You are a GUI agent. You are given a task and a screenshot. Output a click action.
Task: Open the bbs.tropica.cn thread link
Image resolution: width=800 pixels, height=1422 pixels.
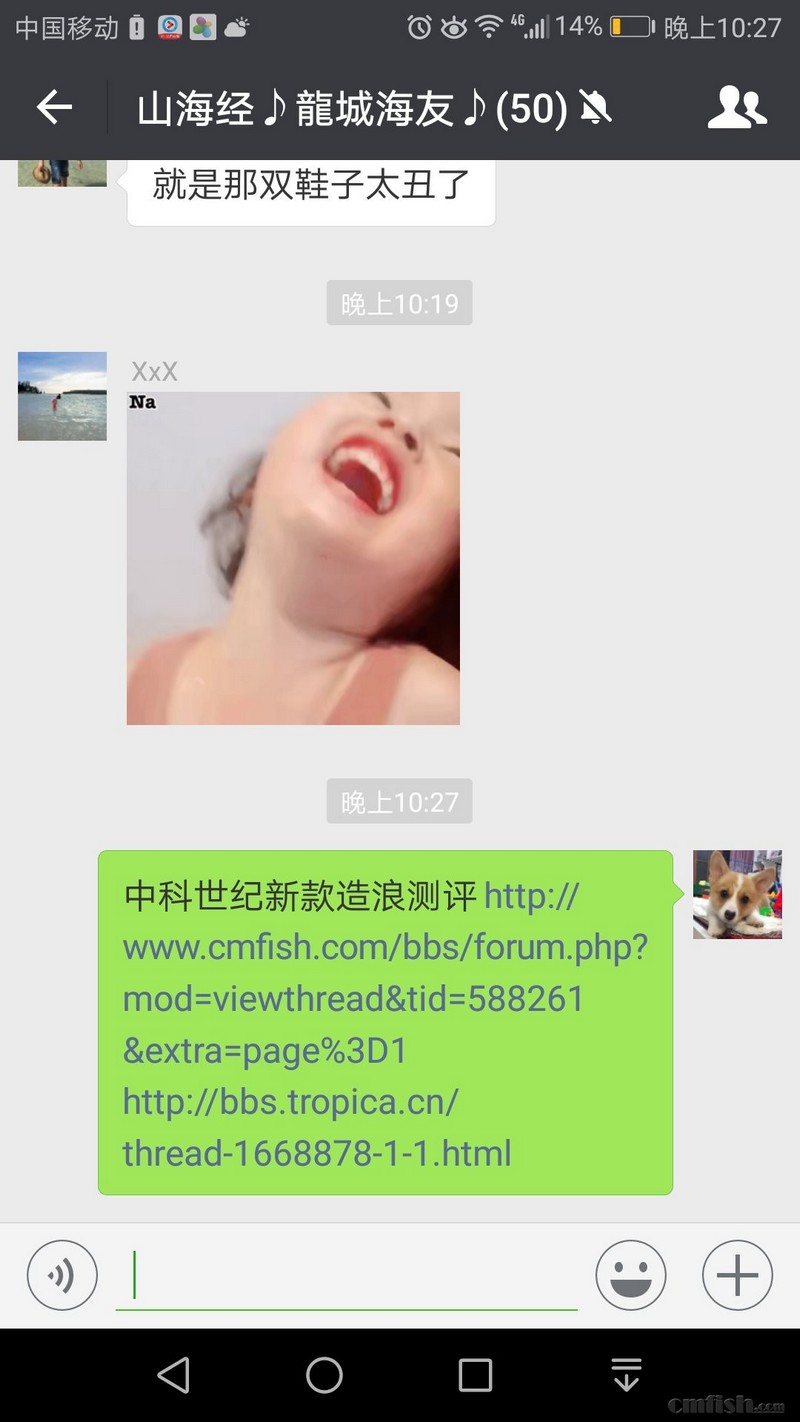click(316, 1128)
